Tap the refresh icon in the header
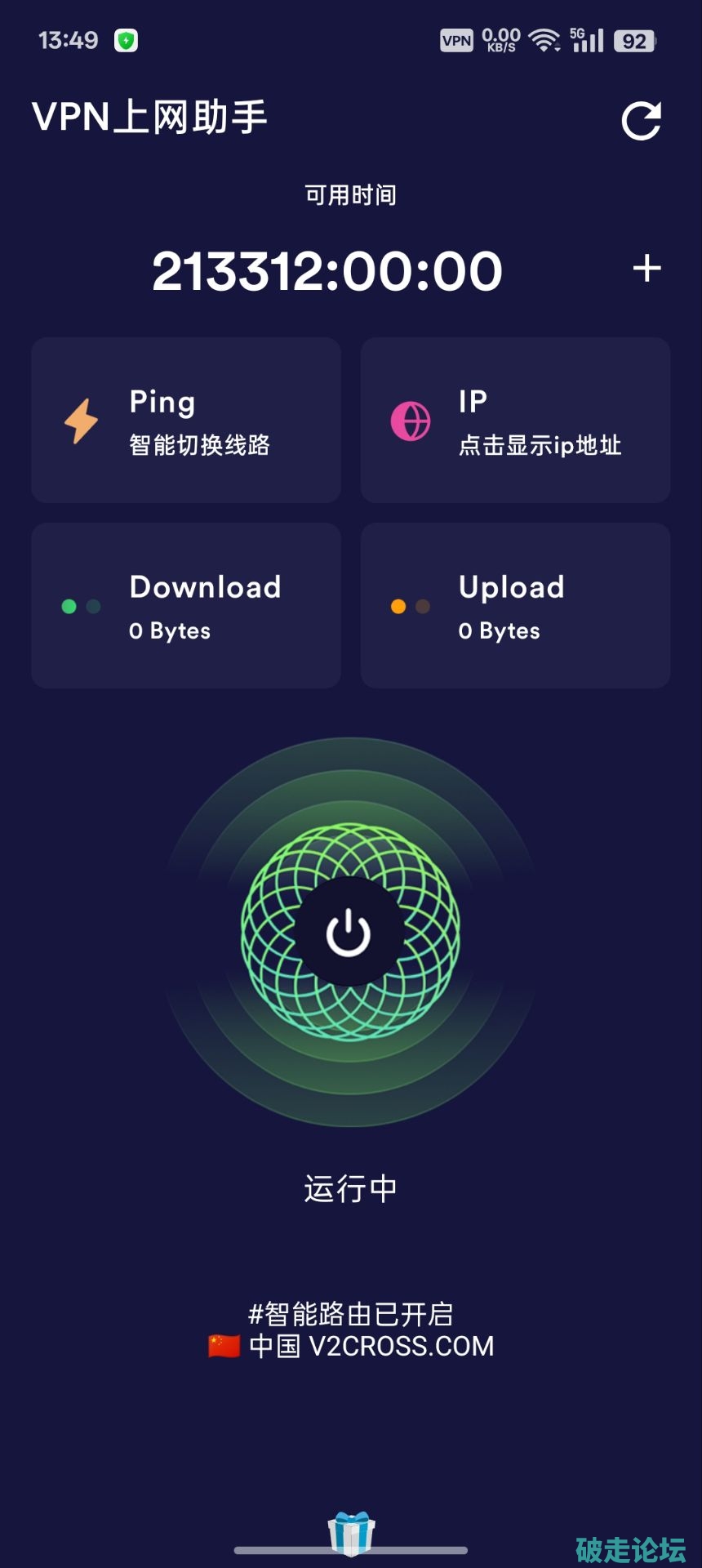Image resolution: width=702 pixels, height=1568 pixels. click(x=641, y=122)
